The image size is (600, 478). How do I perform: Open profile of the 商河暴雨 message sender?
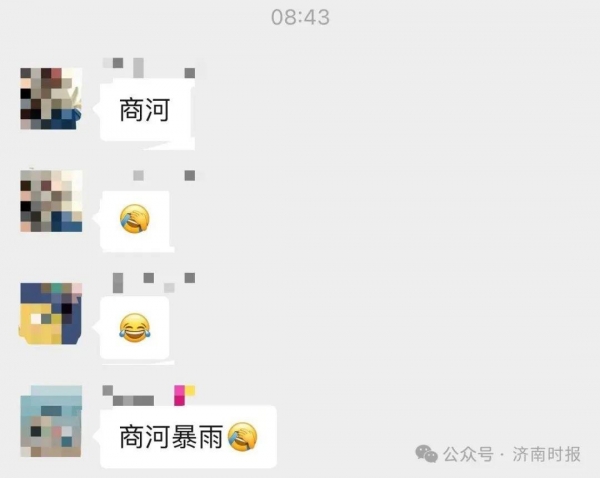click(51, 425)
